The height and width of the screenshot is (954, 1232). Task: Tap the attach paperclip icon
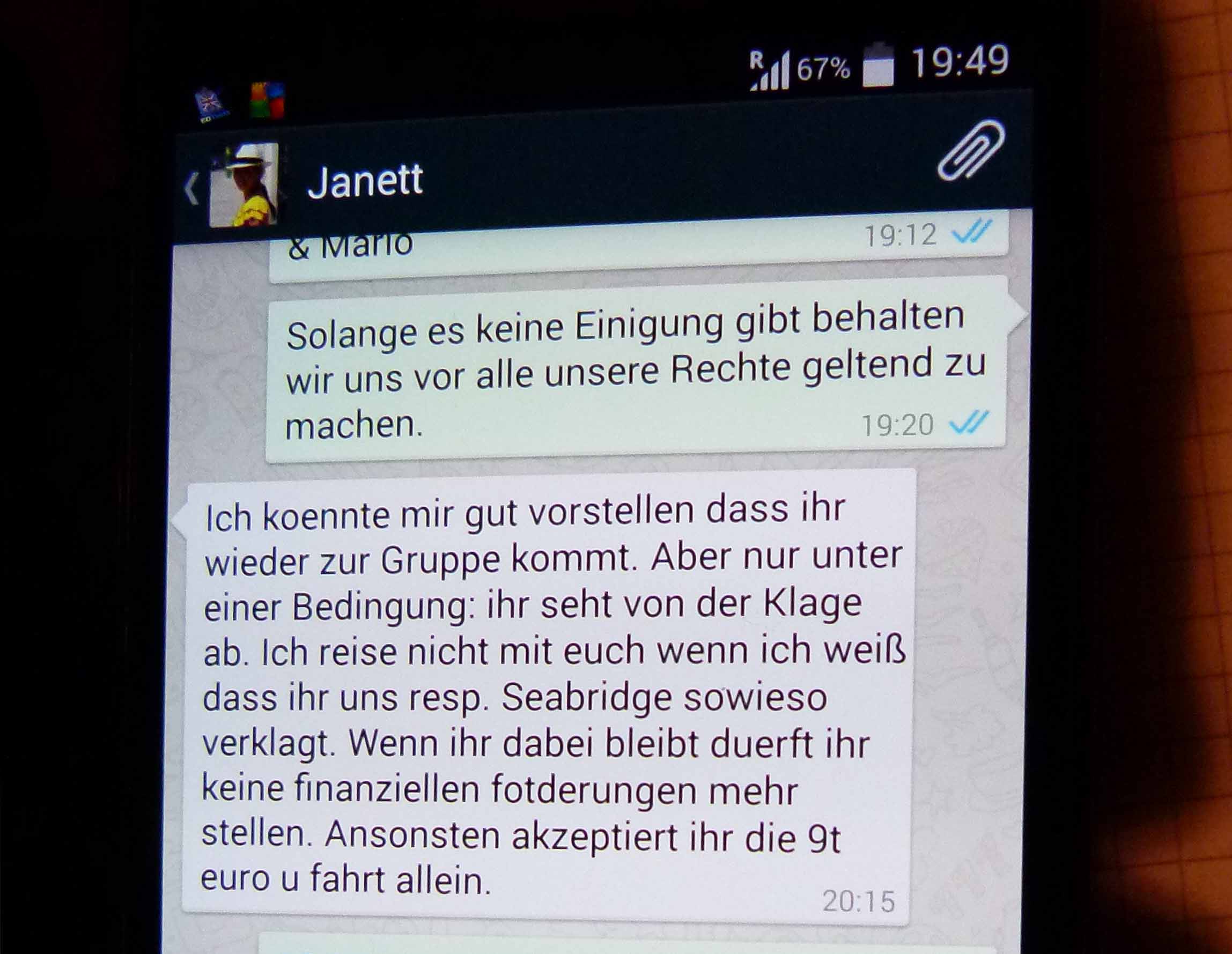click(x=971, y=150)
